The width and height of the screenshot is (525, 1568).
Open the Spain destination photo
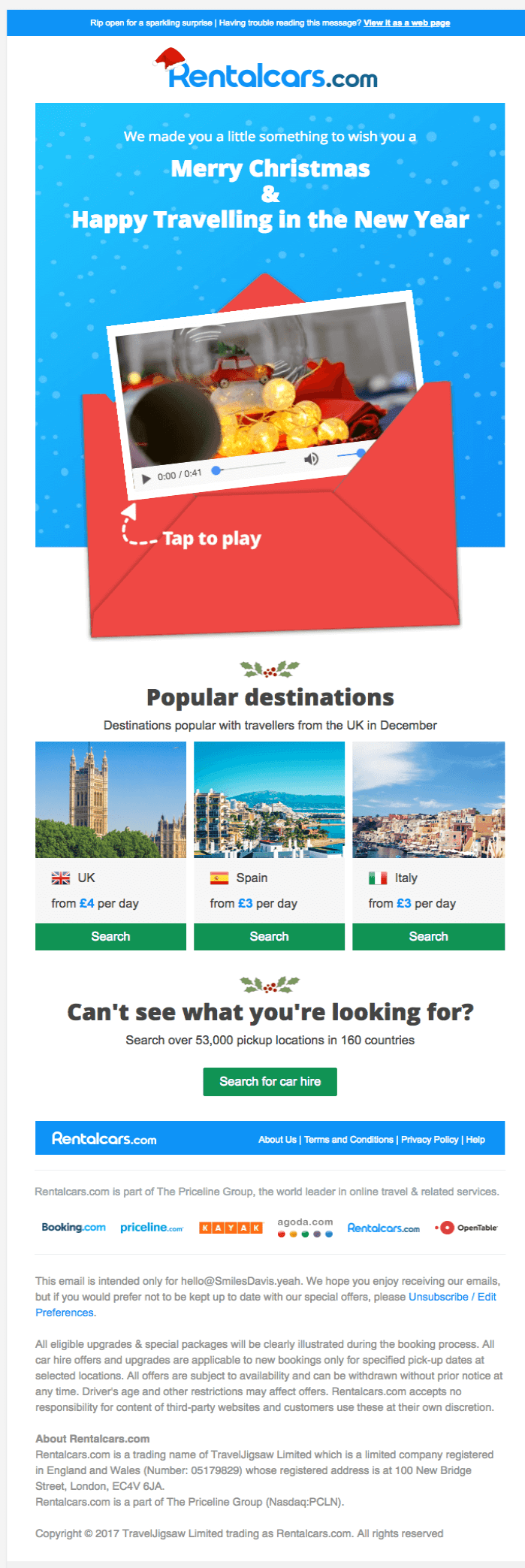point(269,799)
